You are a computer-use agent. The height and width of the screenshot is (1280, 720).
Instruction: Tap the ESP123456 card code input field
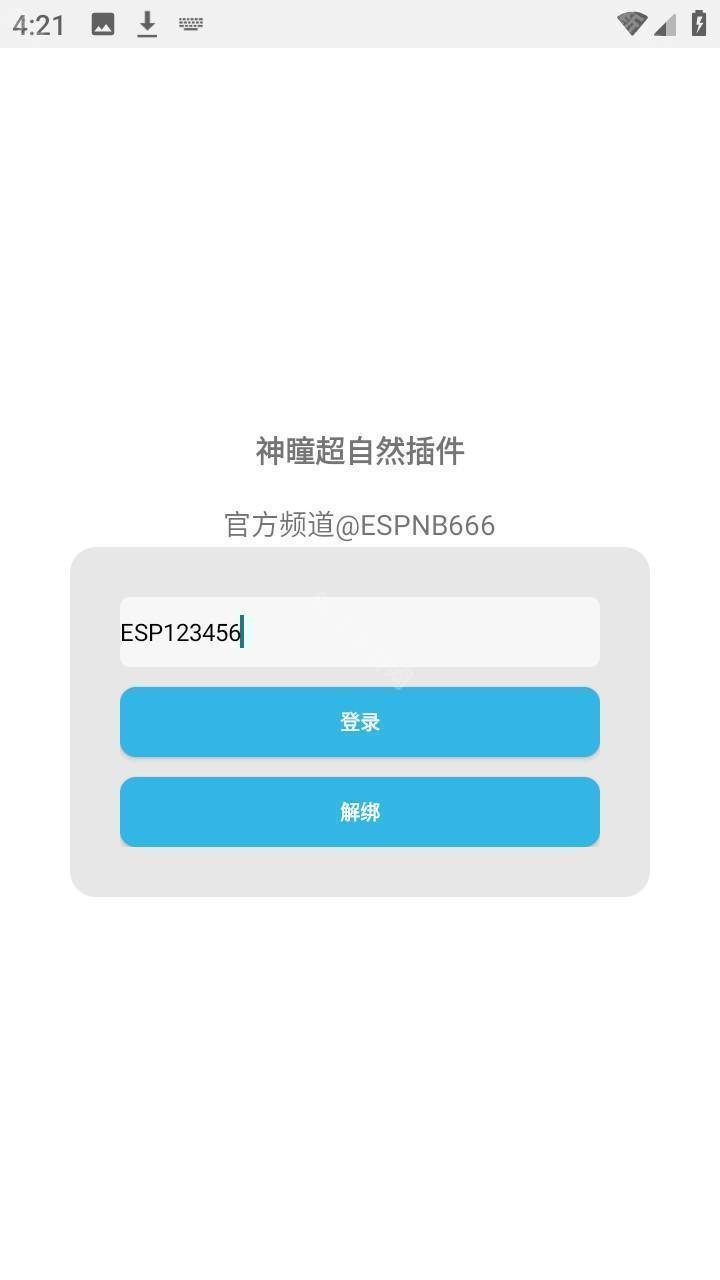pyautogui.click(x=359, y=631)
